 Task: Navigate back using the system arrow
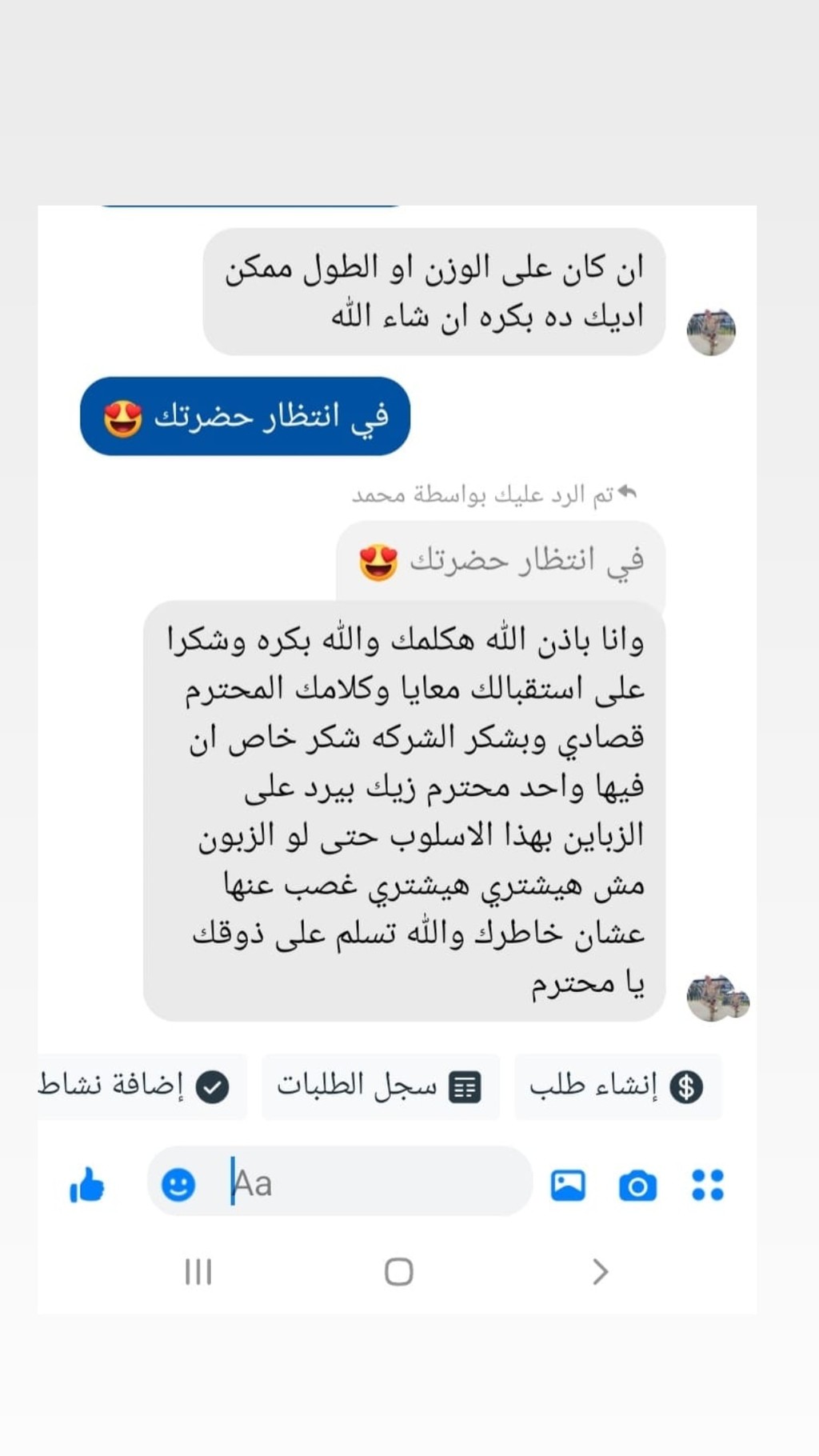(x=601, y=1271)
